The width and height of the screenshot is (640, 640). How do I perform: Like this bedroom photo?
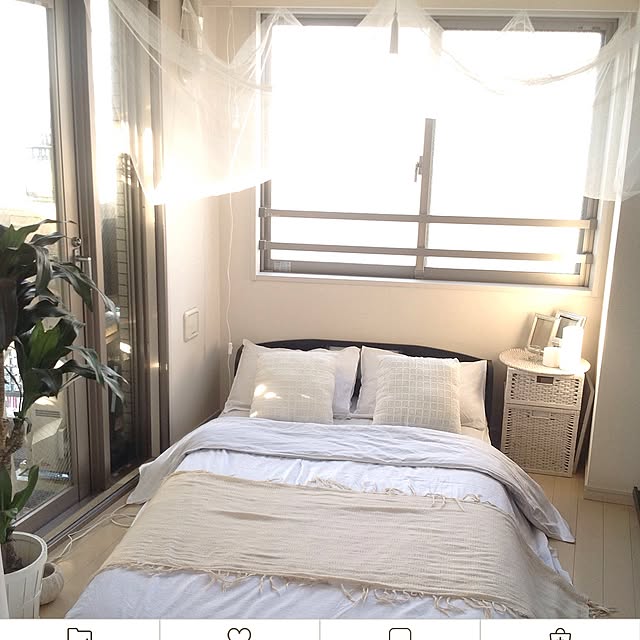[x=239, y=633]
